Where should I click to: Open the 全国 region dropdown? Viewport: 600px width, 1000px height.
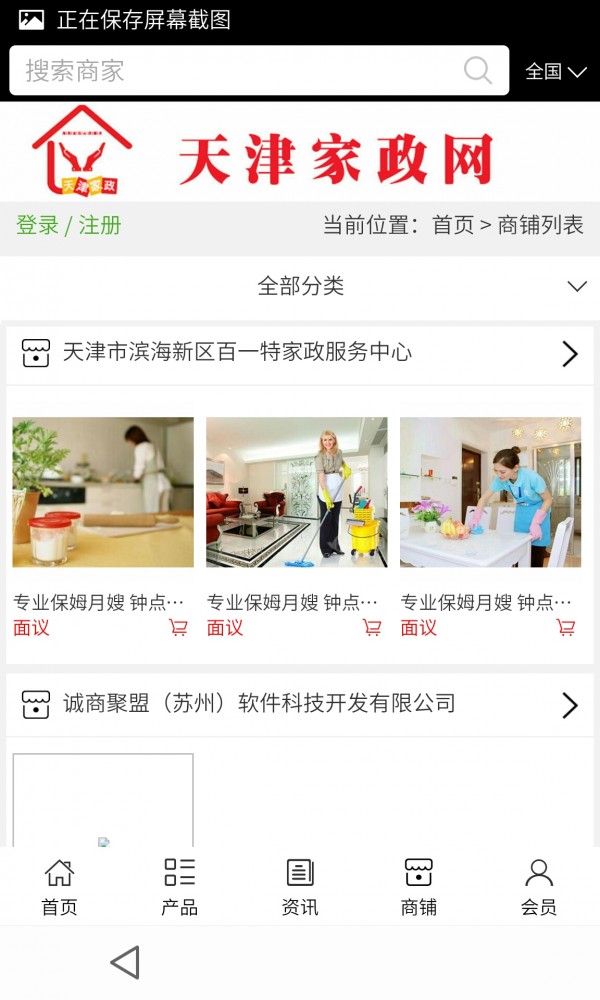coord(556,71)
